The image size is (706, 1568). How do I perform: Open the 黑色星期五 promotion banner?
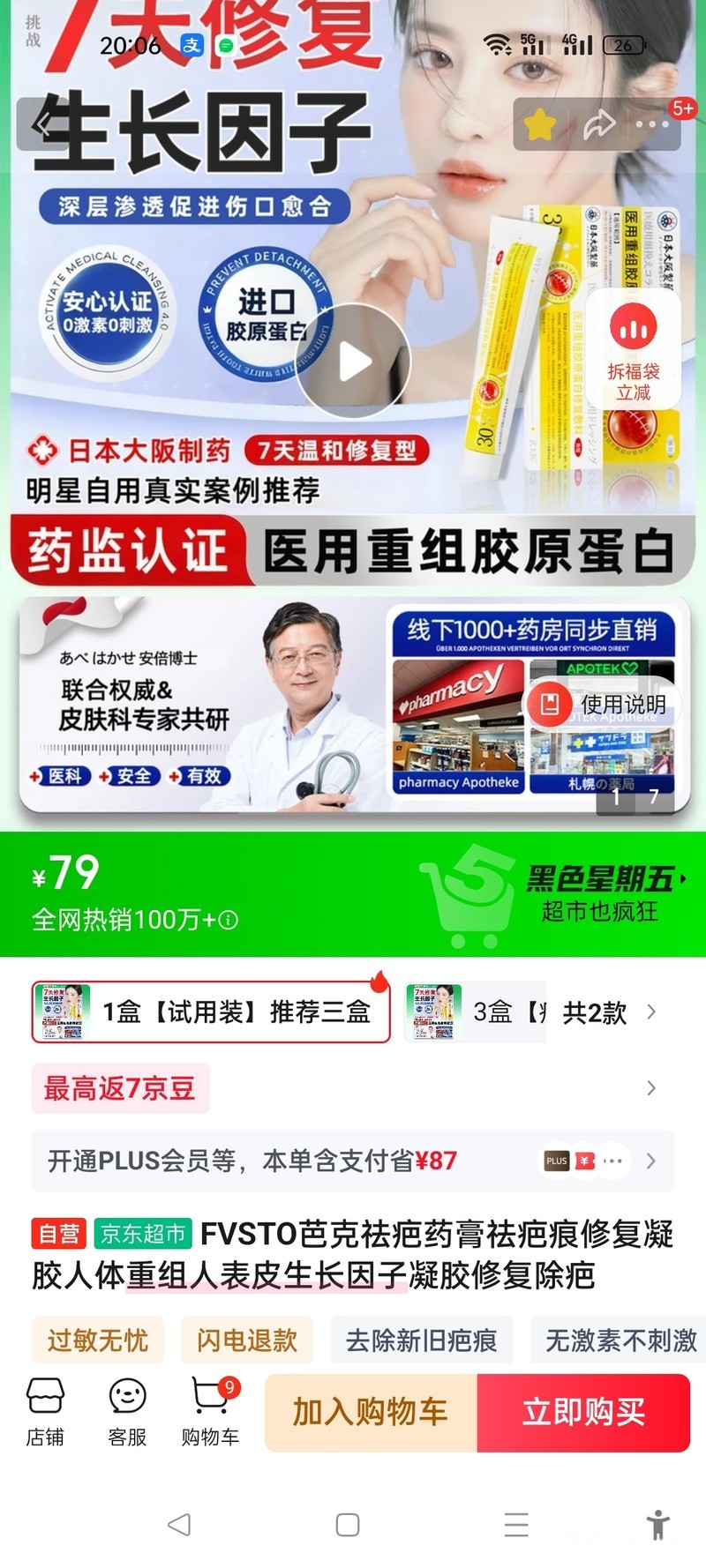(600, 893)
